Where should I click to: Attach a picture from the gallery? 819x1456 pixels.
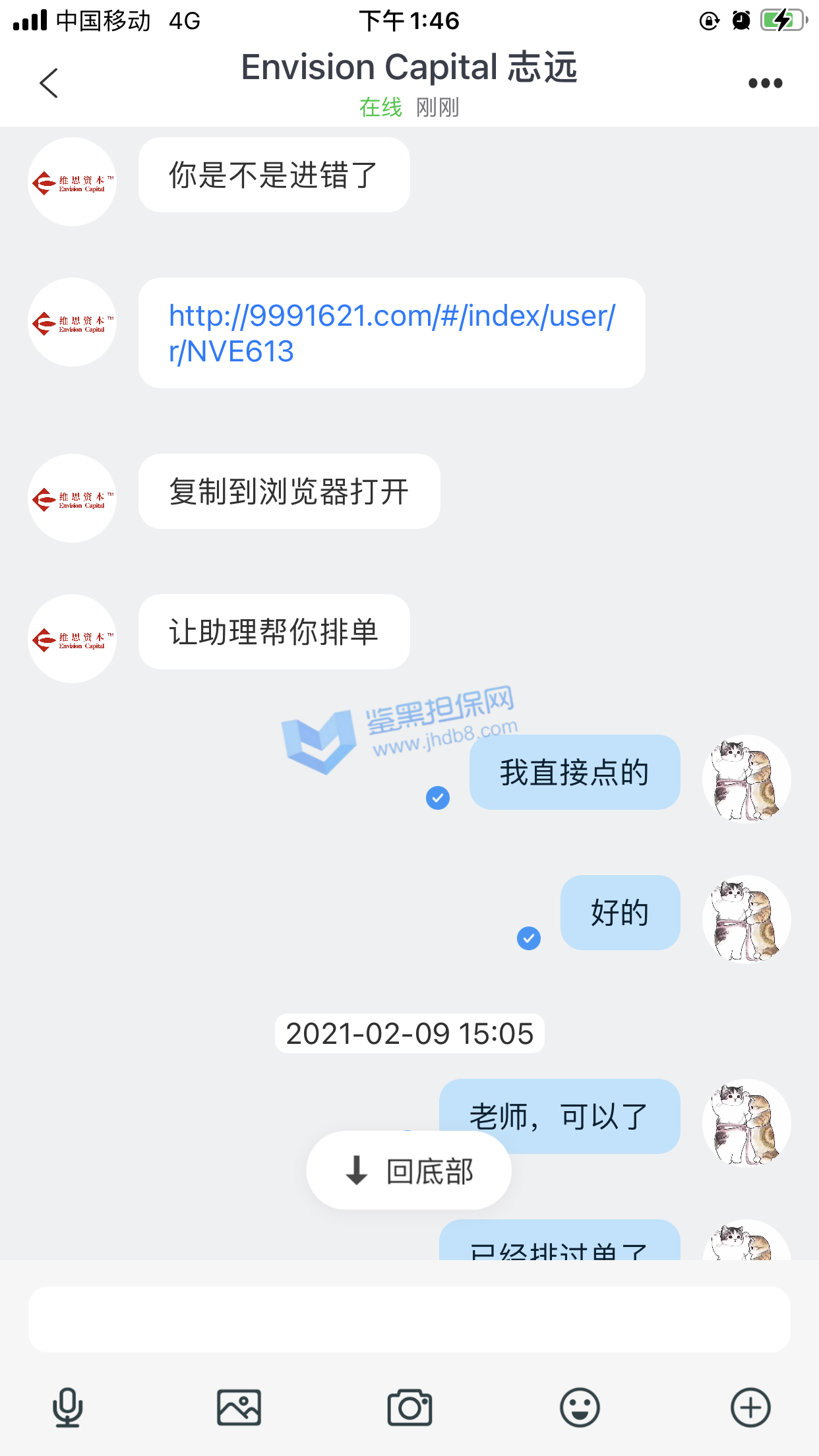point(239,1408)
